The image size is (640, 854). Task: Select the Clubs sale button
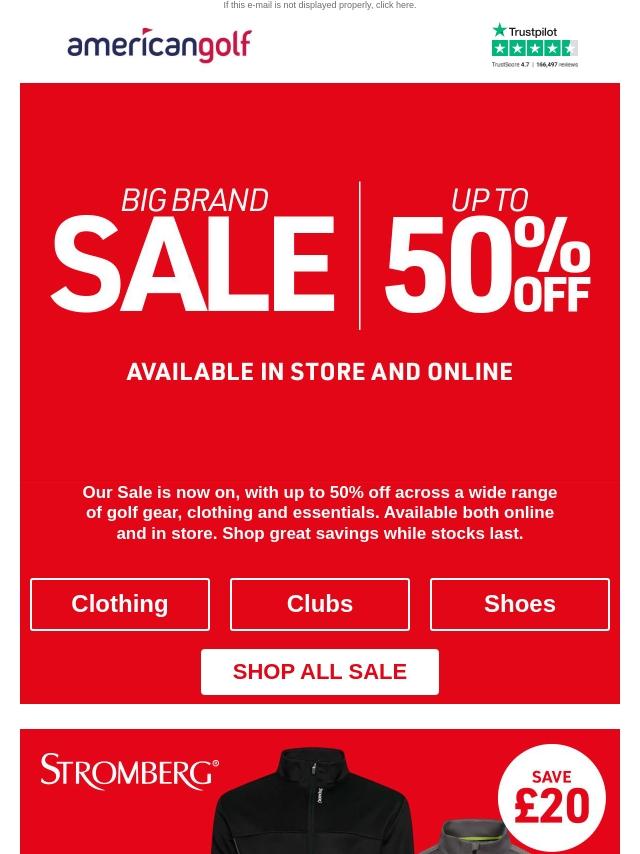tap(320, 604)
